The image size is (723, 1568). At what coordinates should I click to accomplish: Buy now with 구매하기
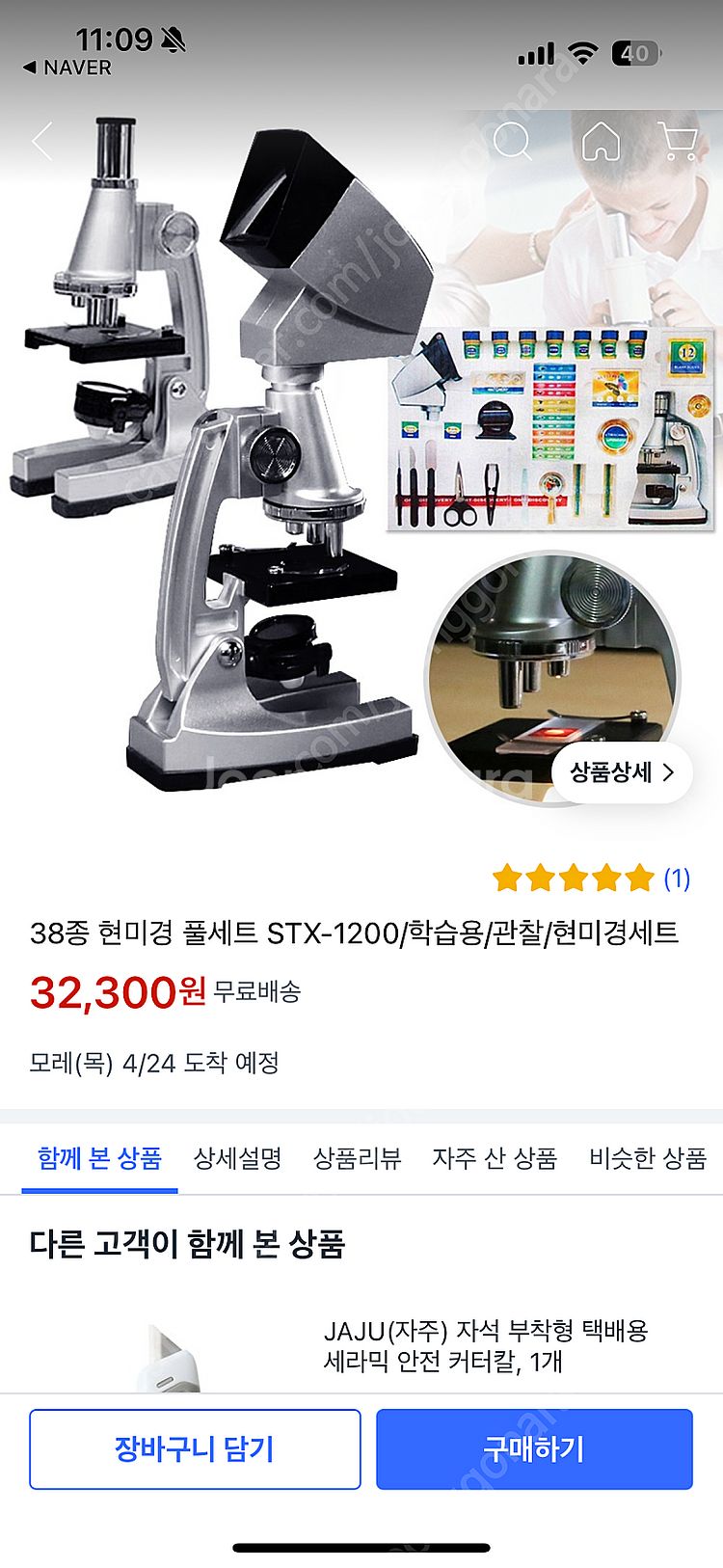click(x=534, y=1449)
